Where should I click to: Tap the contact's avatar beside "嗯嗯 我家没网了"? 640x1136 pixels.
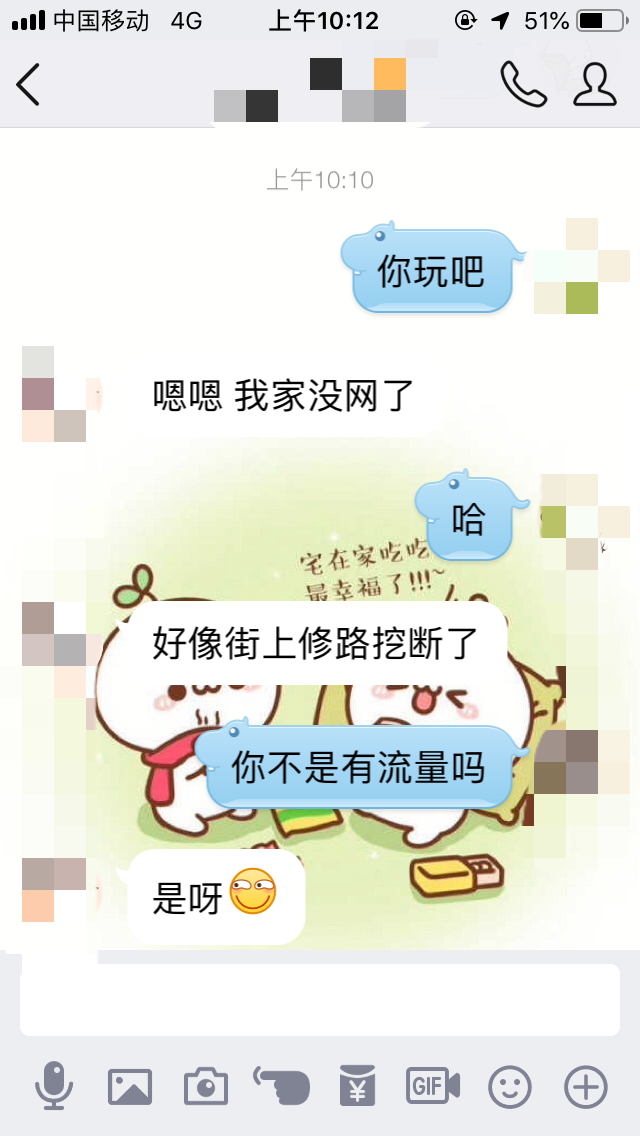click(54, 394)
